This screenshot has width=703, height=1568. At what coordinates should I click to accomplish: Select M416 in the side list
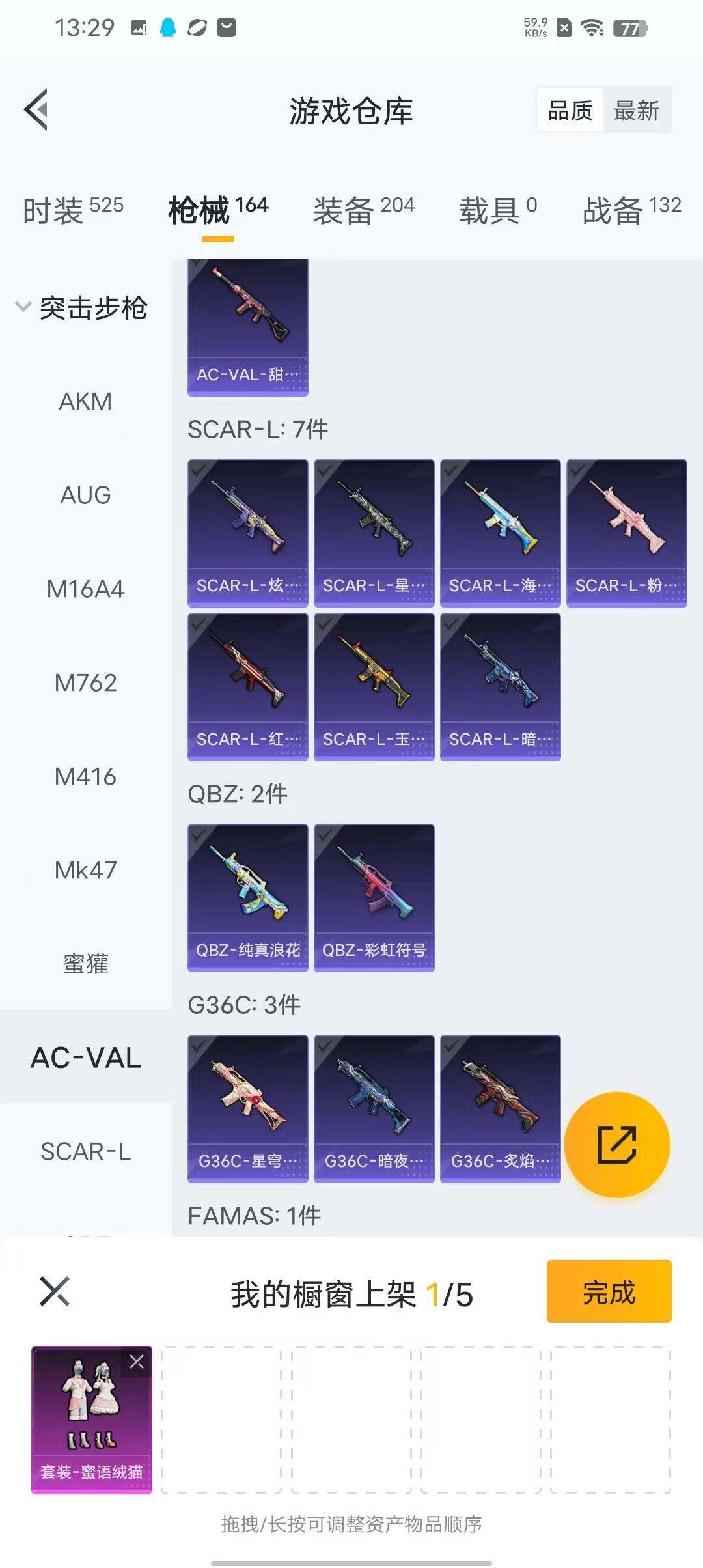(85, 776)
